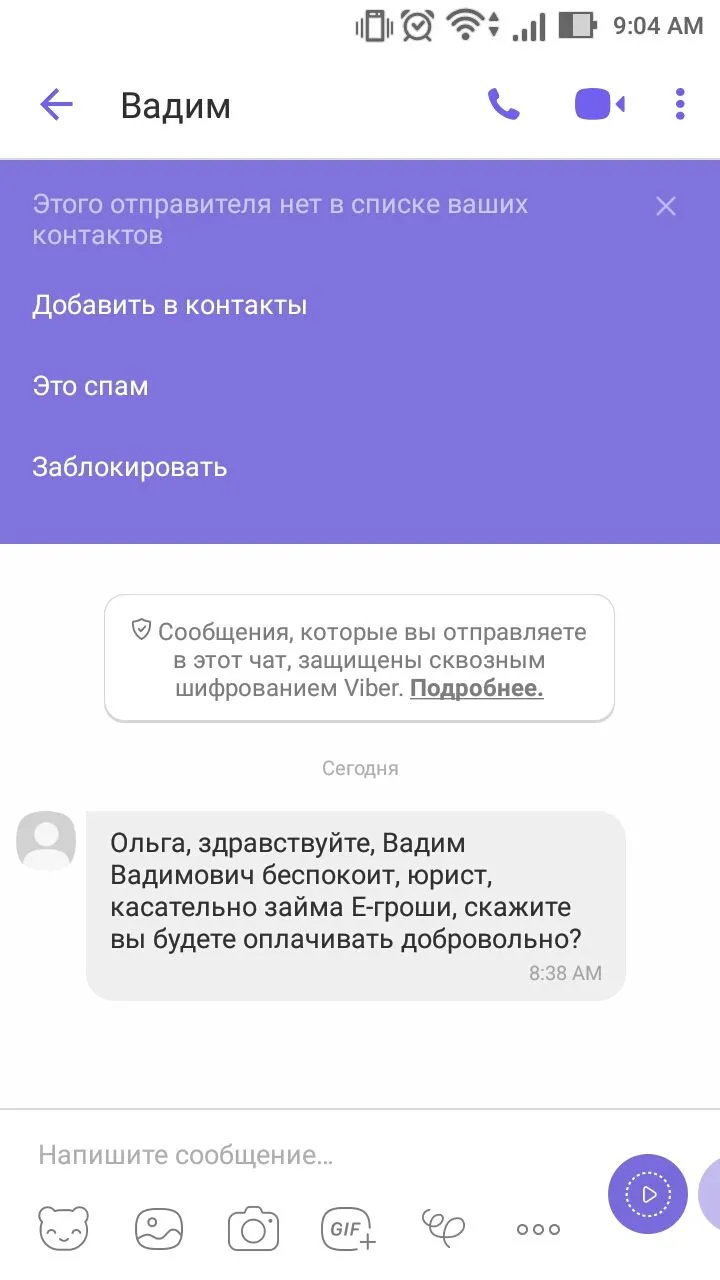Image resolution: width=720 pixels, height=1280 pixels.
Task: Go back from the chat with Вадим
Action: point(56,105)
